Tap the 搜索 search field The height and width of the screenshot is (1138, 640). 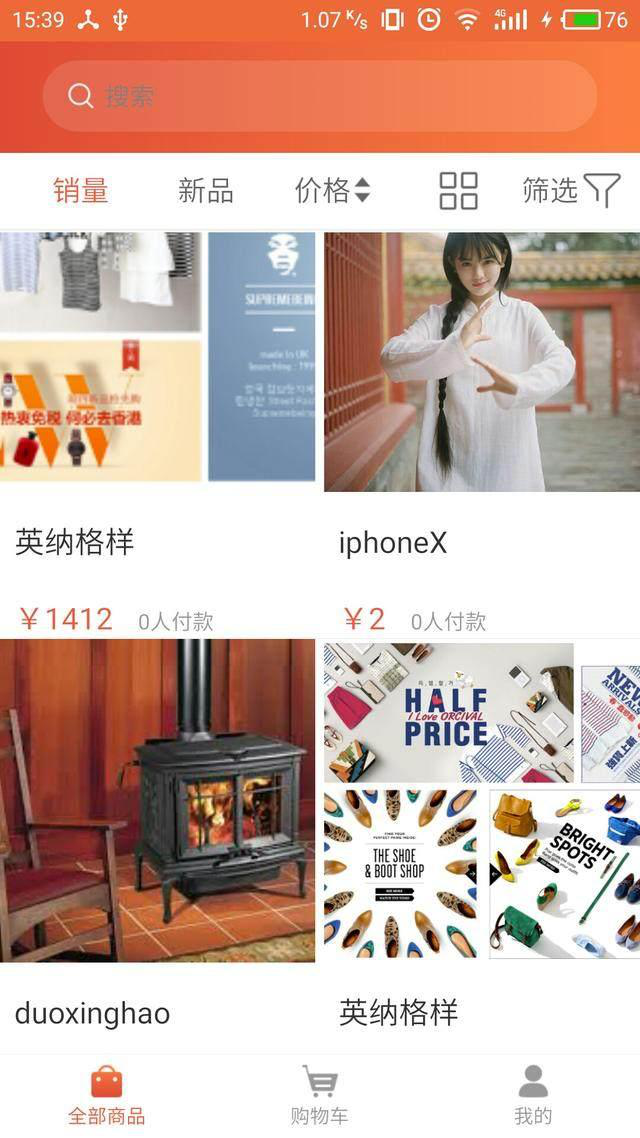pos(320,96)
